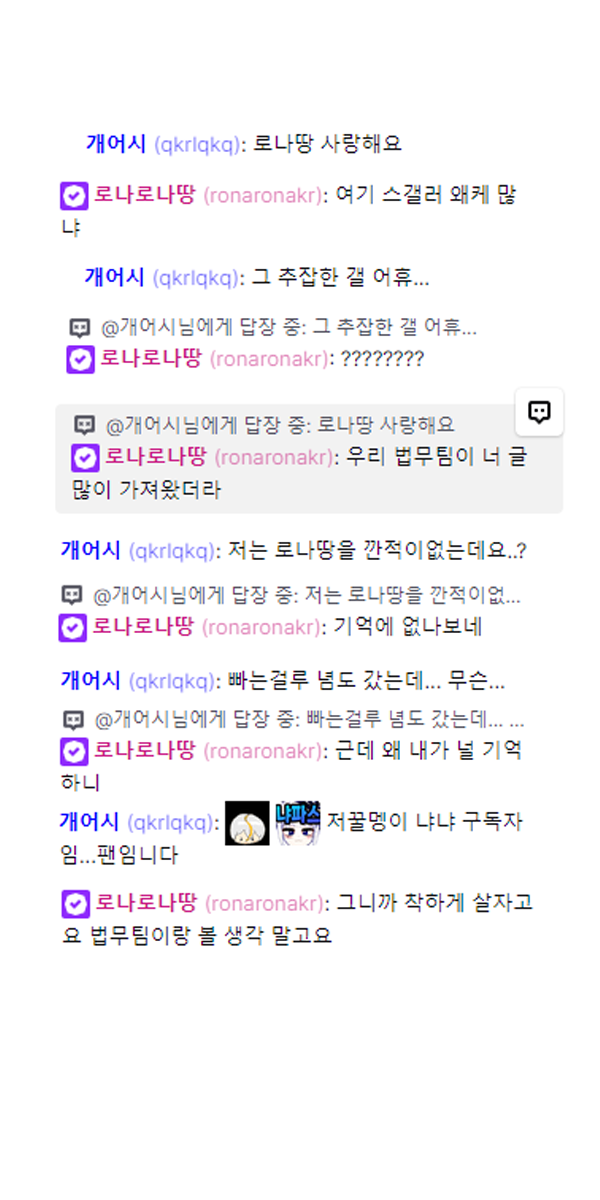Screen dimensions: 600x1200
Task: Open reply thread '답장 중: 저는 로나땅을 깐적이없...'
Action: (x=305, y=596)
